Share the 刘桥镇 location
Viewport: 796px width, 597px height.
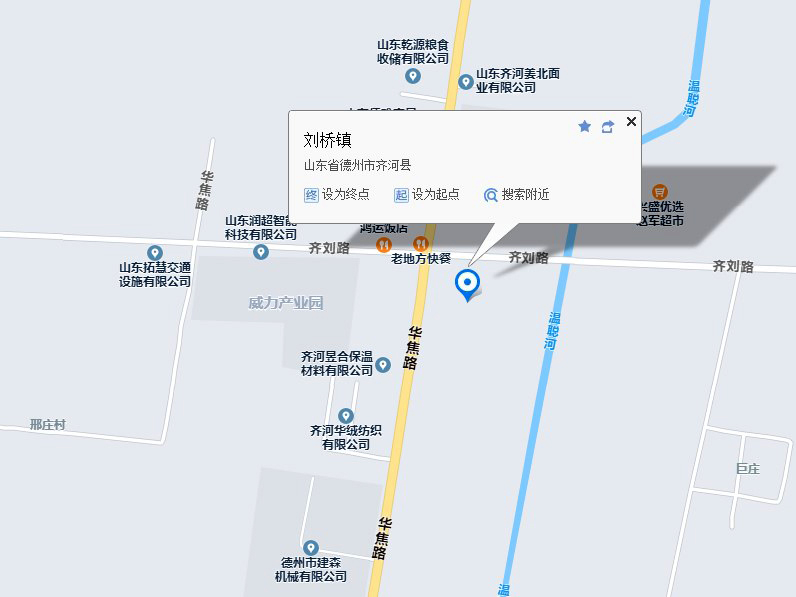pyautogui.click(x=607, y=126)
